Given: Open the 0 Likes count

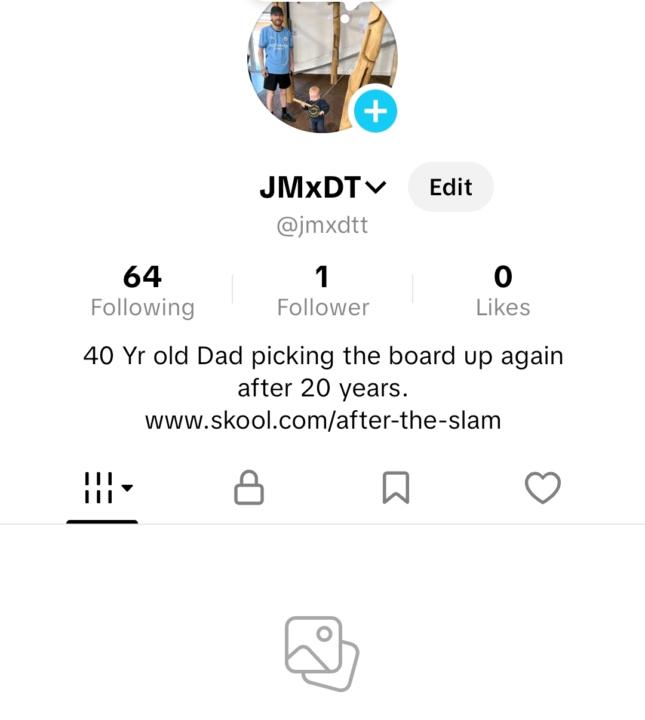Looking at the screenshot, I should (503, 291).
